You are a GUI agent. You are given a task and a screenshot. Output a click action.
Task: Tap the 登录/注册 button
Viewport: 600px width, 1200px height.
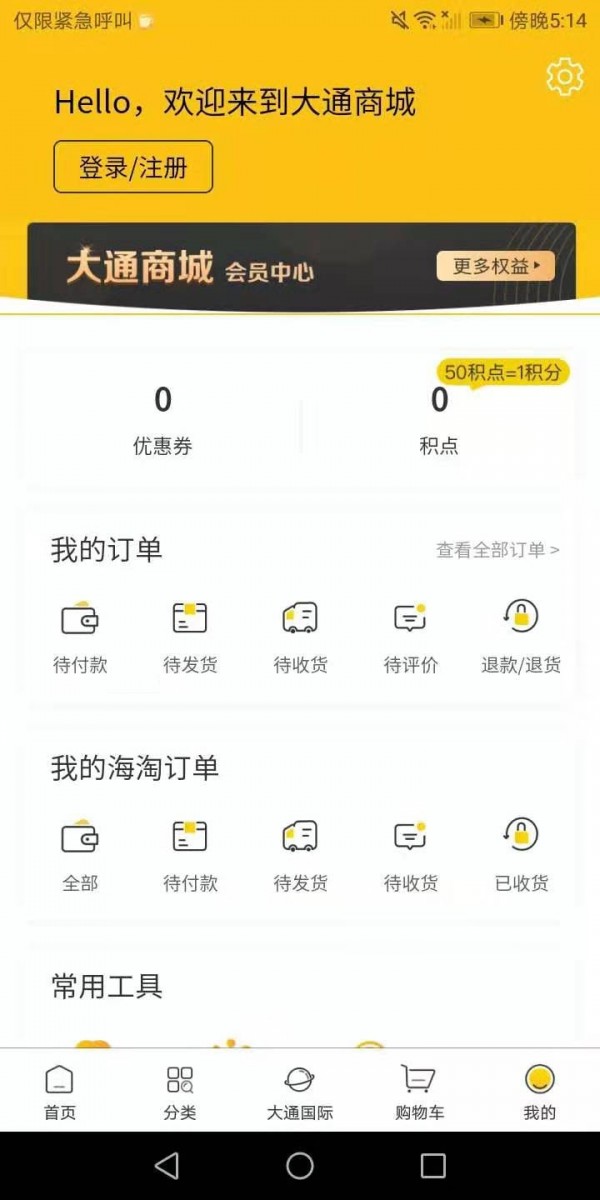click(x=133, y=167)
